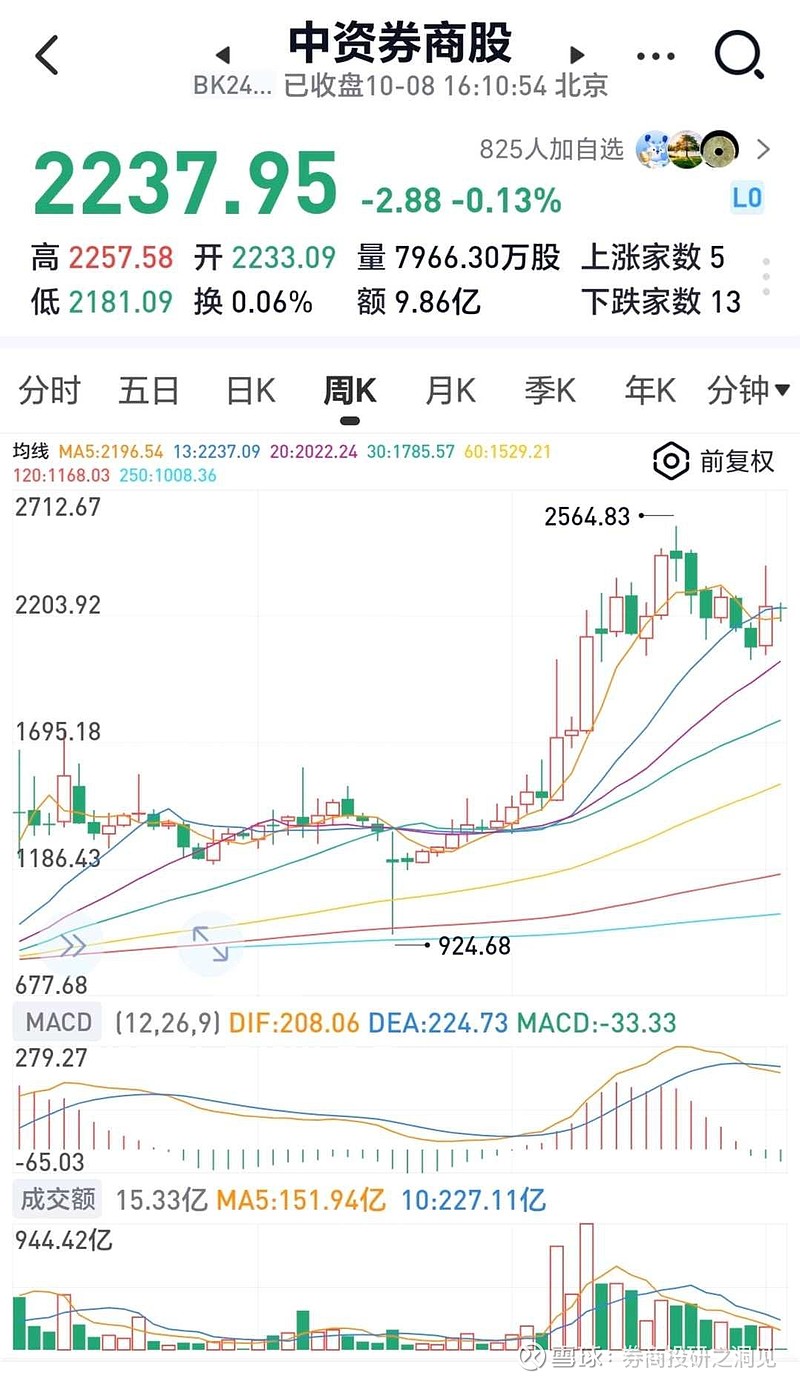Open the three-dot more options menu

pyautogui.click(x=656, y=56)
